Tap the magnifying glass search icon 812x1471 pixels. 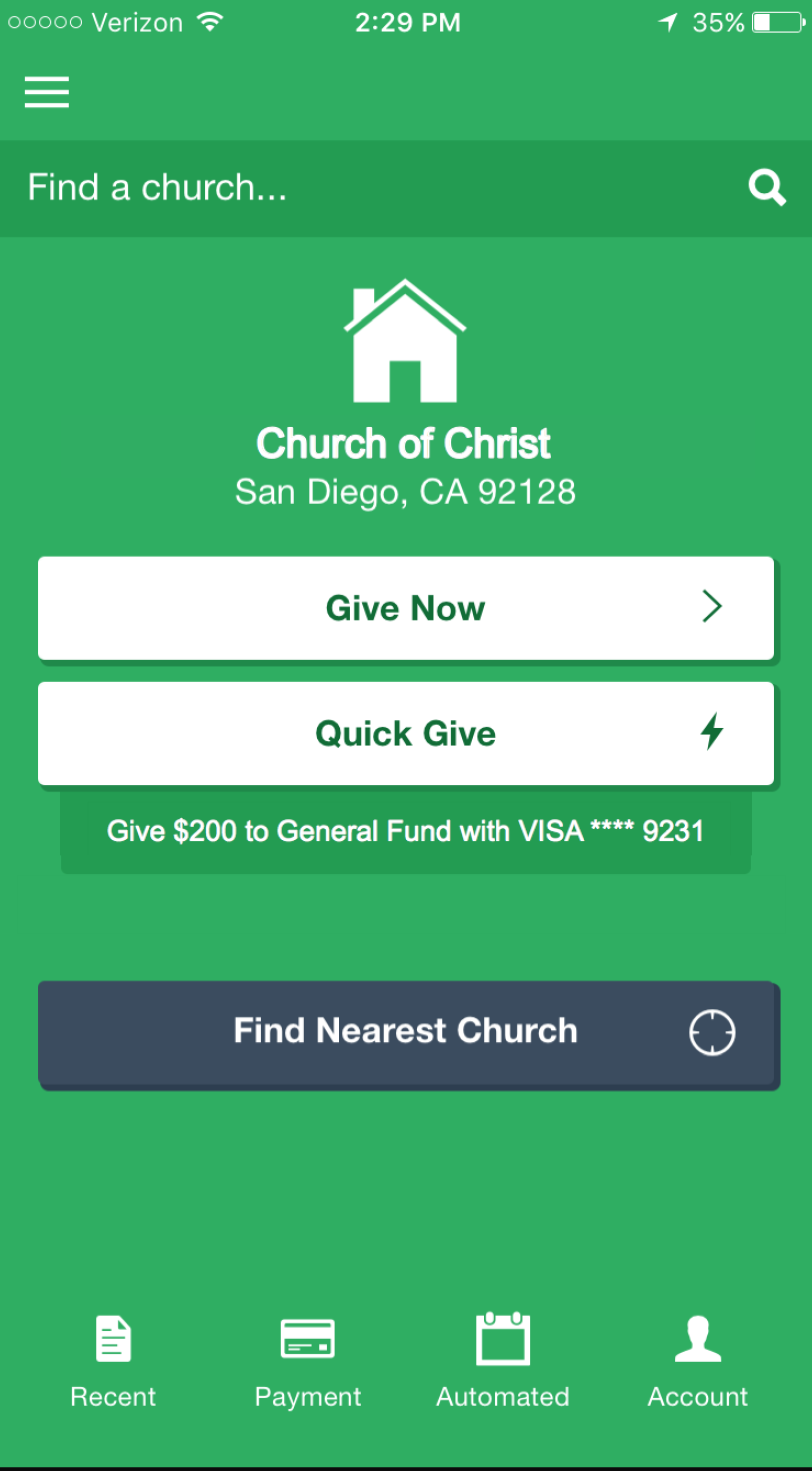(x=767, y=188)
